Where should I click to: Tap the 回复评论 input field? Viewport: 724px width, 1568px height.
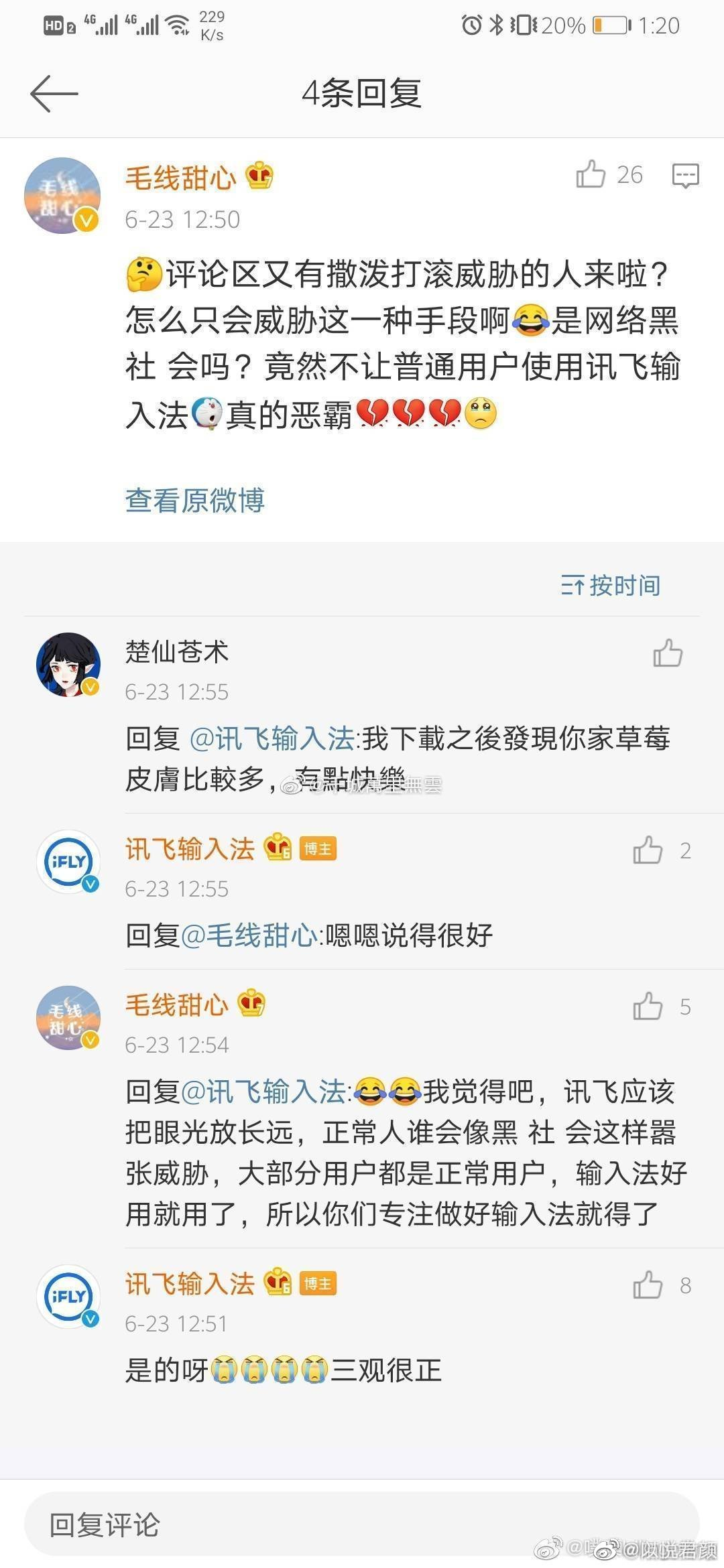click(362, 1524)
